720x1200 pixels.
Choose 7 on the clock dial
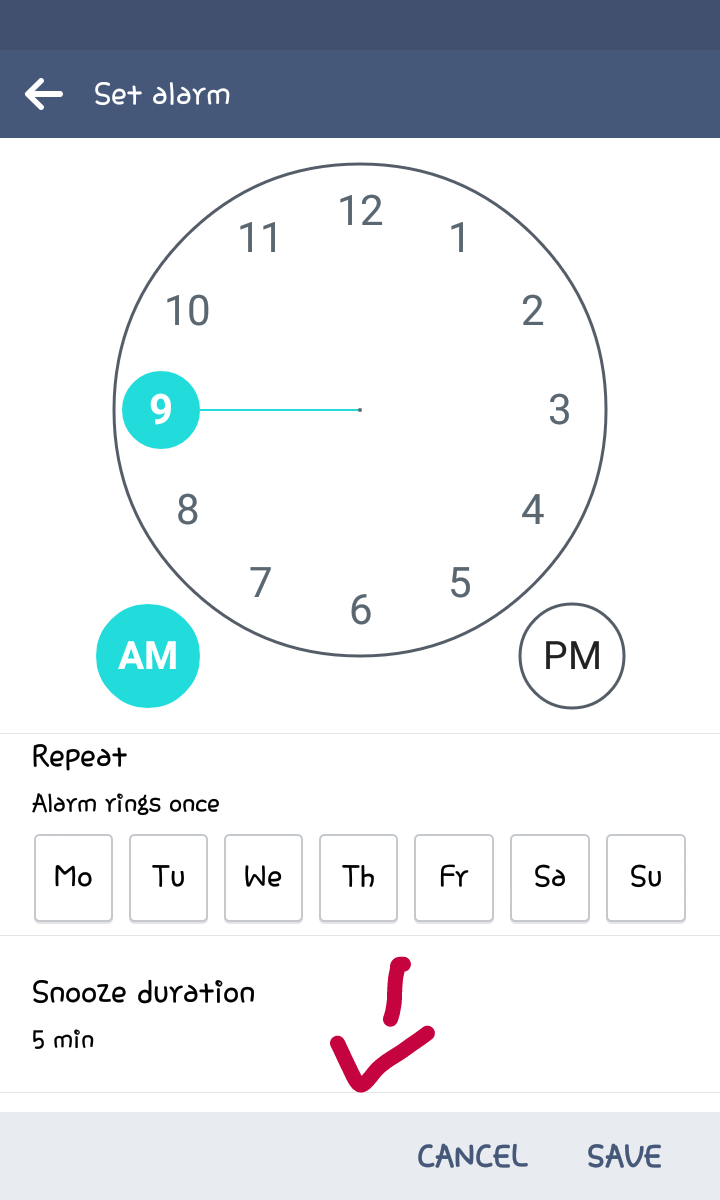261,581
